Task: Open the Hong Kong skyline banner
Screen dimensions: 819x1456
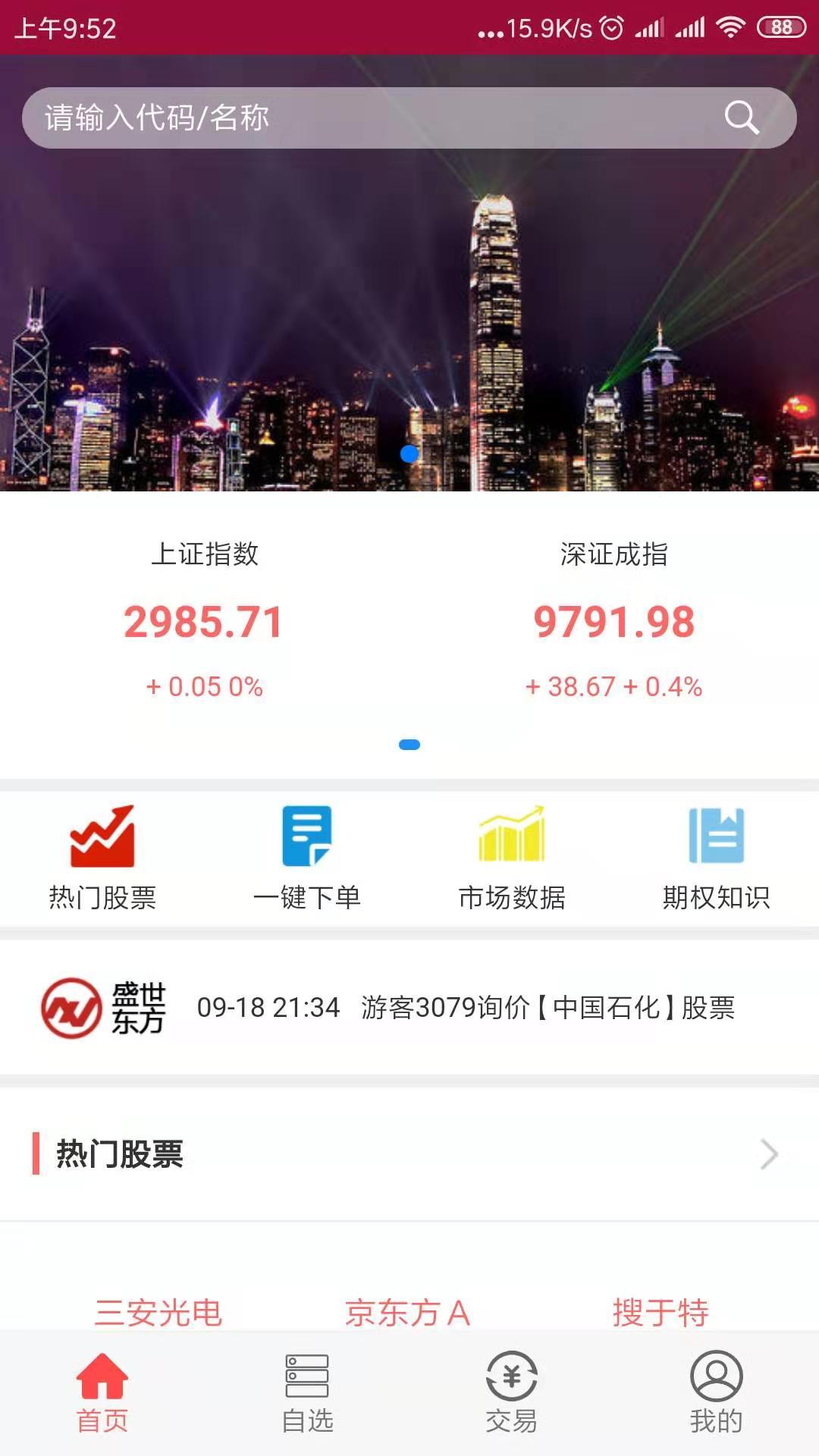Action: pyautogui.click(x=409, y=318)
